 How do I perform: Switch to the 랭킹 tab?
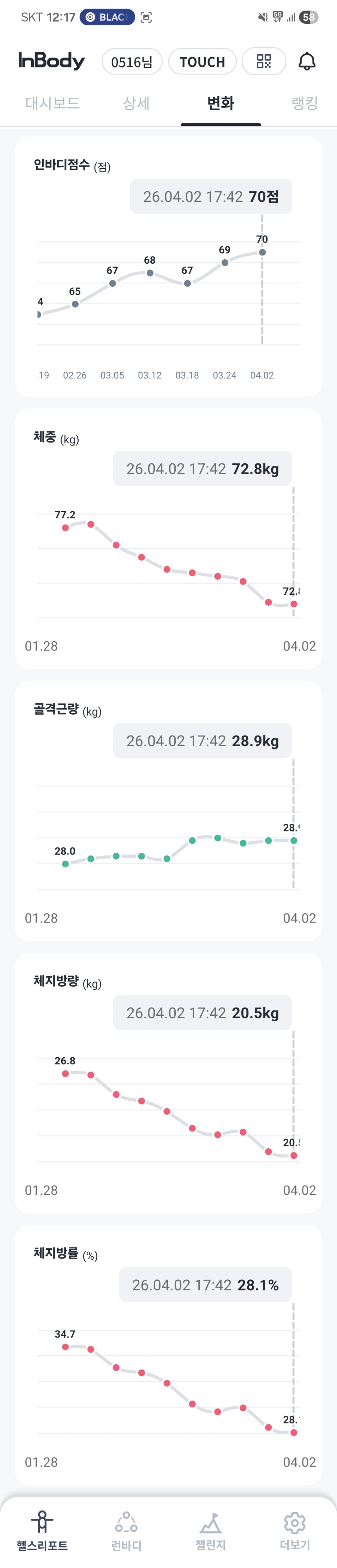[304, 103]
